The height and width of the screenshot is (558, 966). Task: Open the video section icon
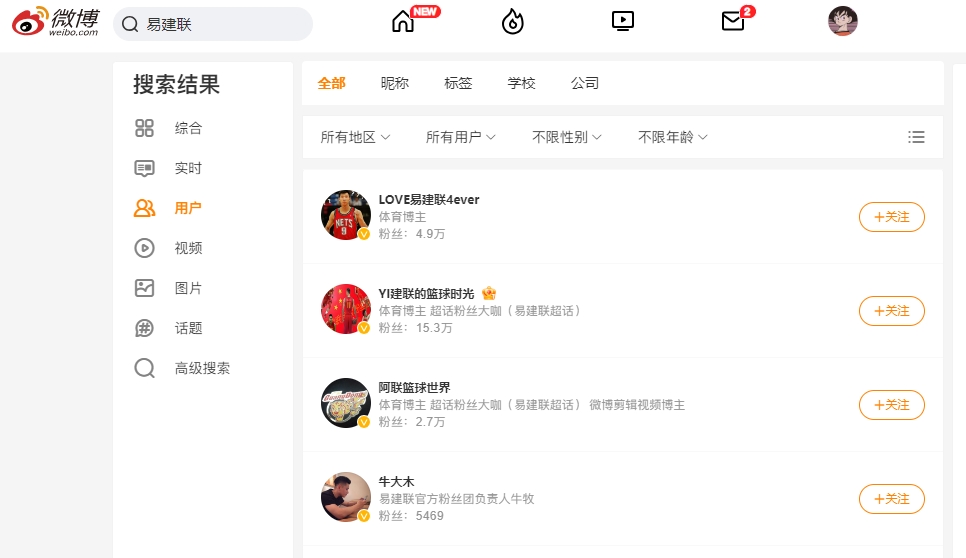[x=622, y=21]
